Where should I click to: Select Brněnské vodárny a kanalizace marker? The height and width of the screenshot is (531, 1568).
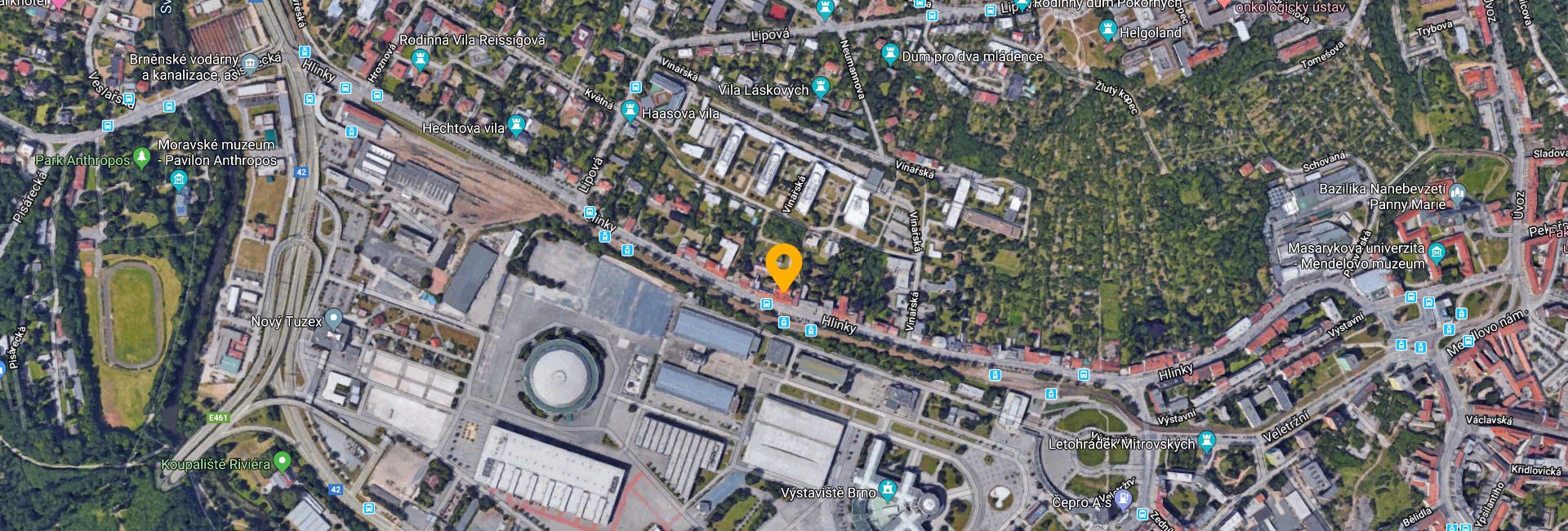pyautogui.click(x=251, y=64)
